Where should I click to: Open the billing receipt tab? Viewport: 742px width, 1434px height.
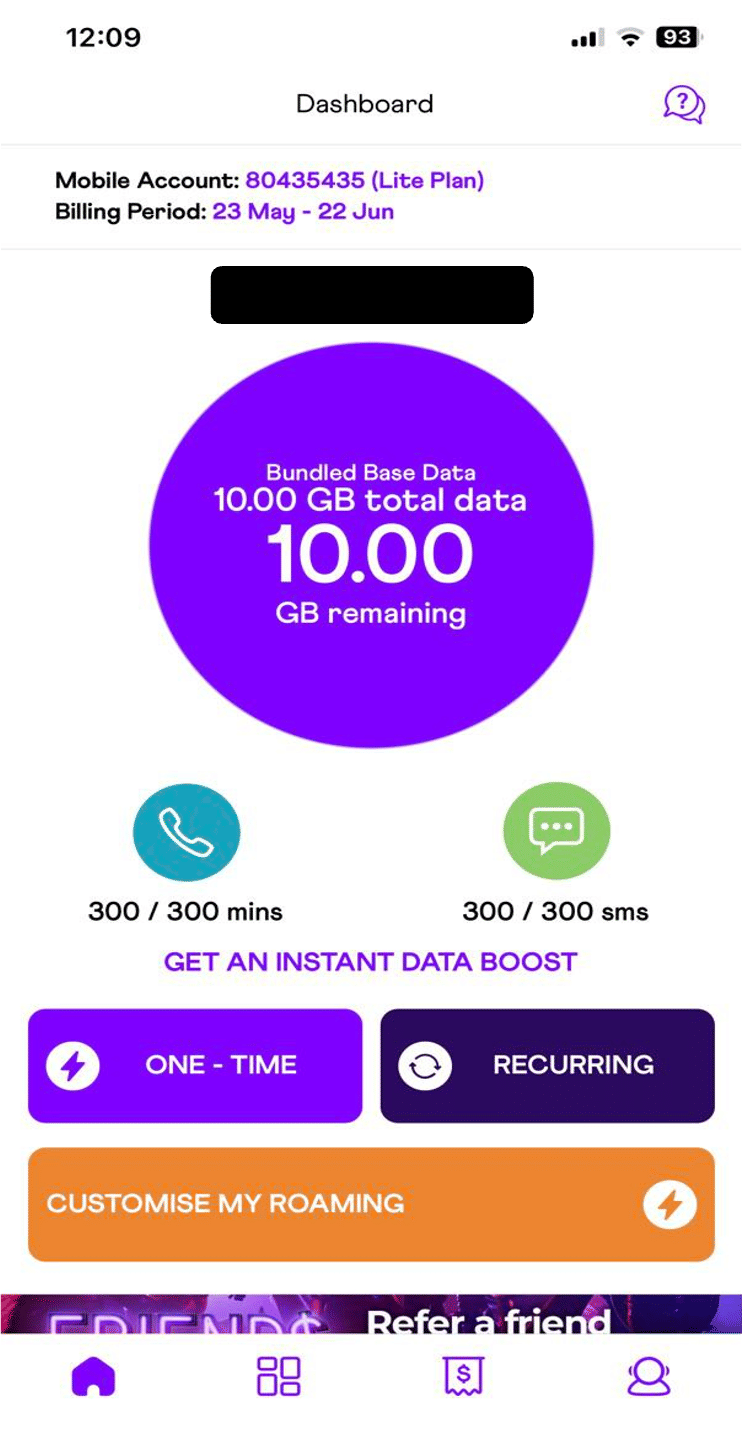463,1376
